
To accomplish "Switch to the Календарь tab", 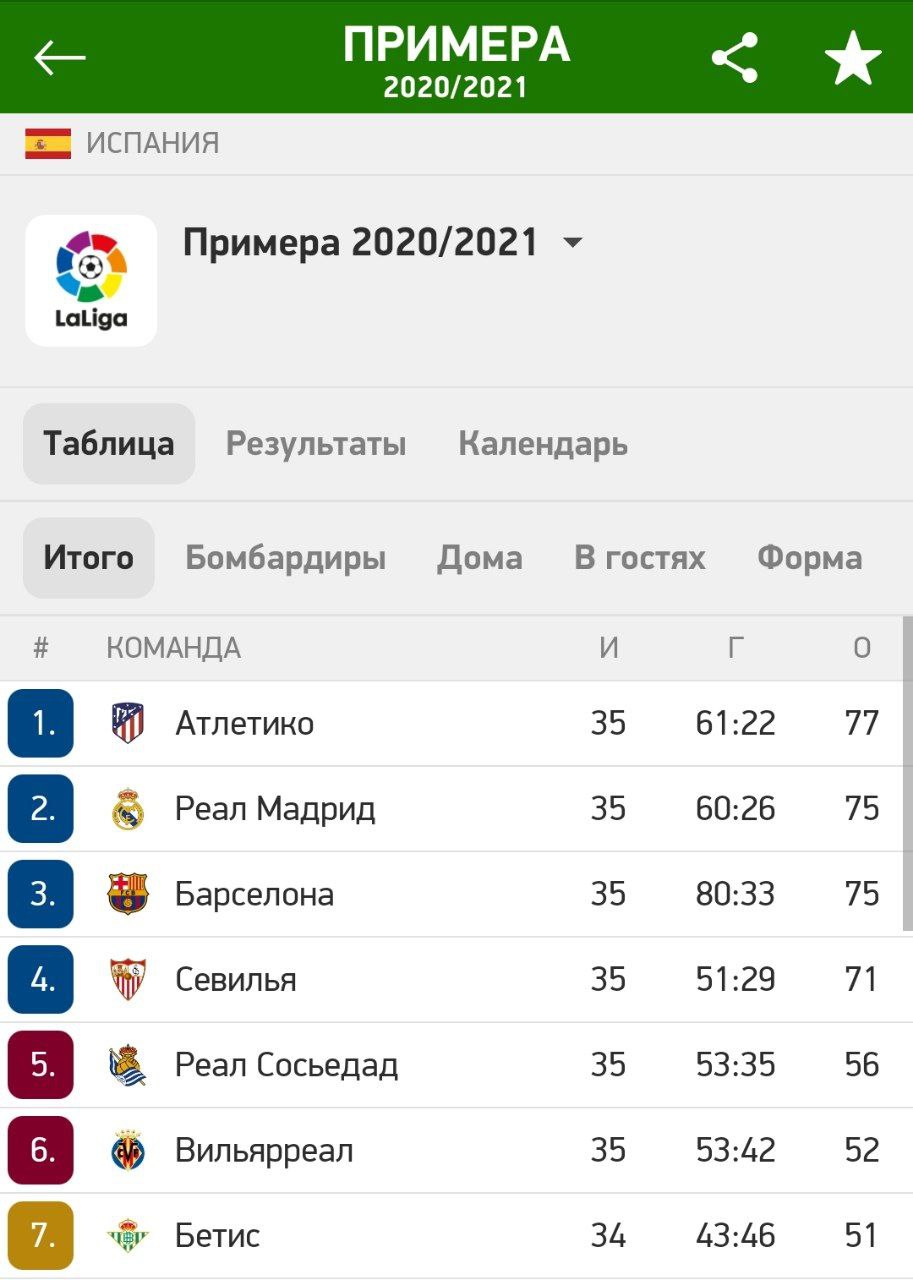I will pos(543,444).
